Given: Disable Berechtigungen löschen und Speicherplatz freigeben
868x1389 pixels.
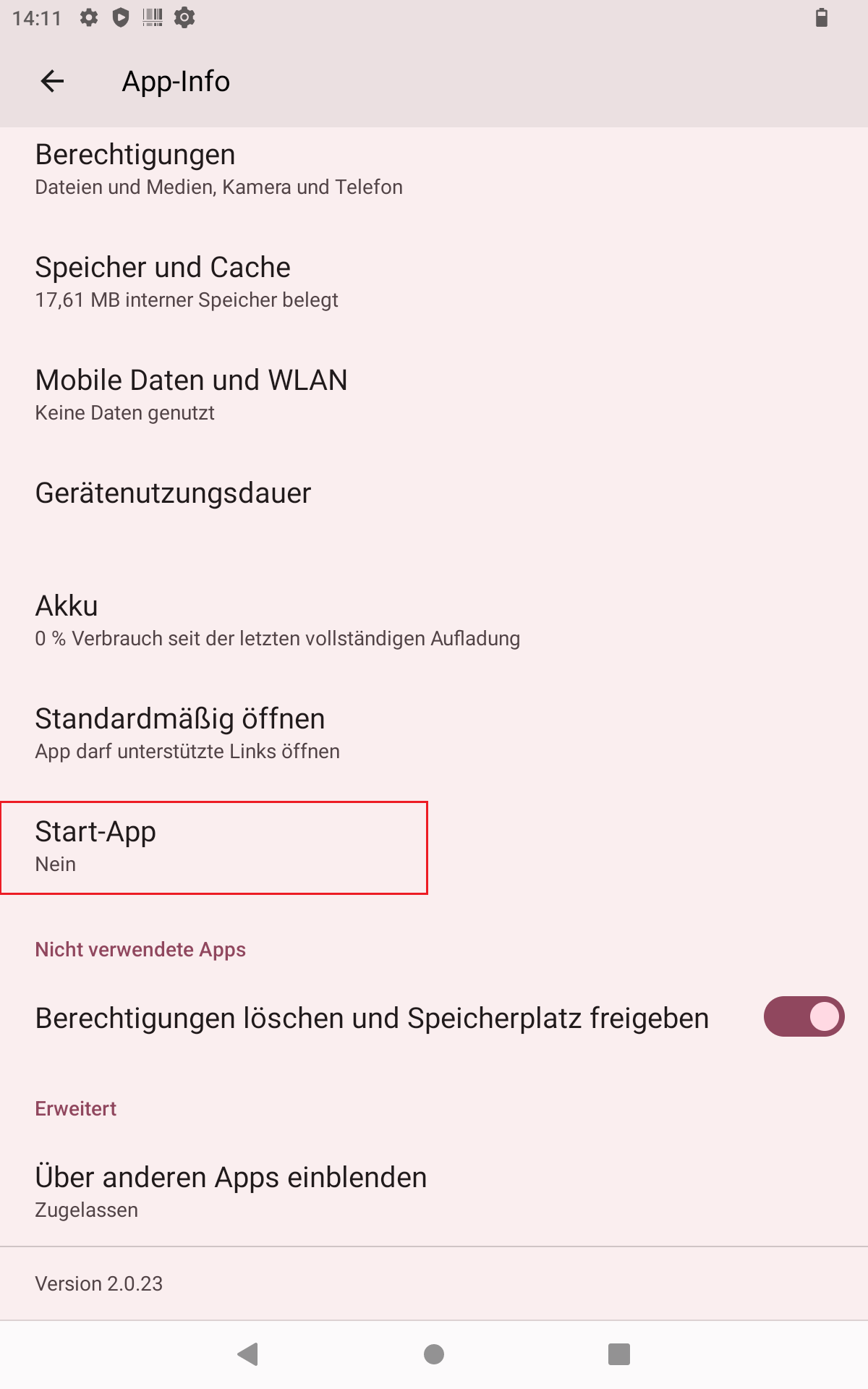Looking at the screenshot, I should 804,1016.
